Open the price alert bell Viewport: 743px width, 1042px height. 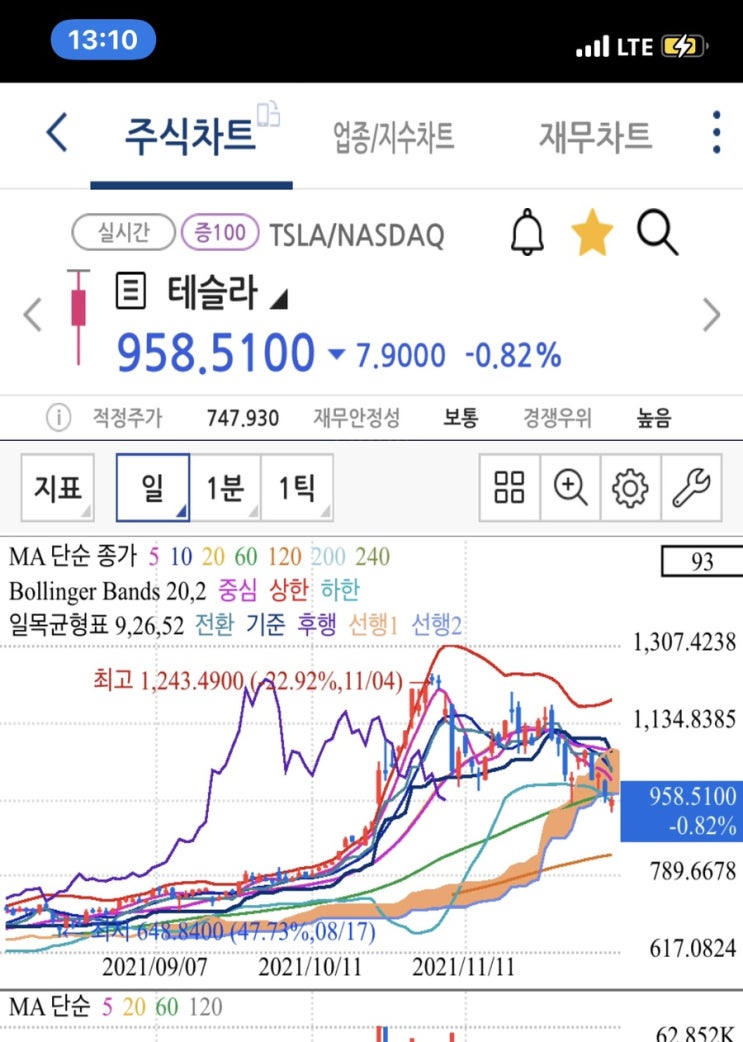528,232
